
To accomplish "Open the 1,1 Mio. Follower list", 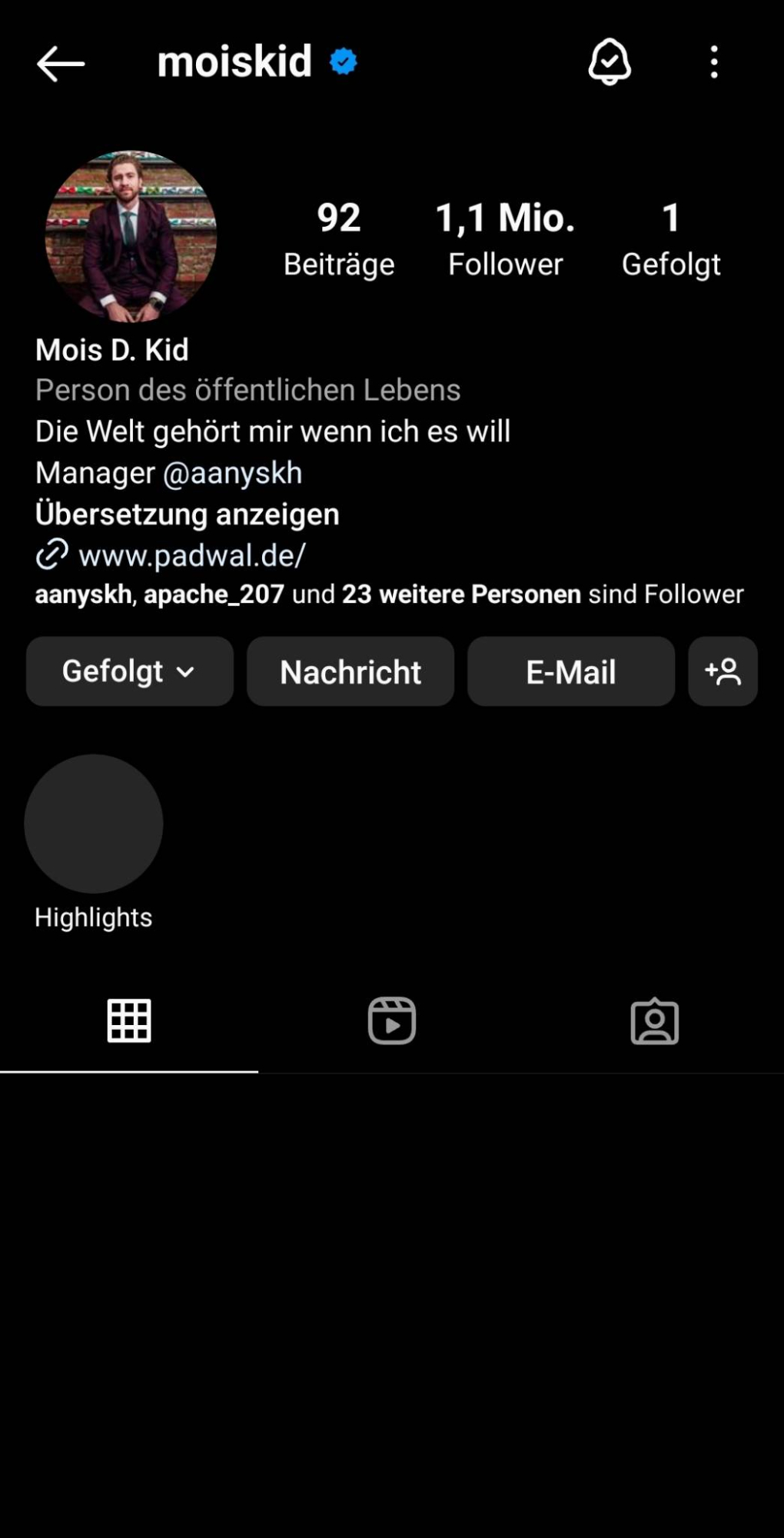I will (505, 238).
